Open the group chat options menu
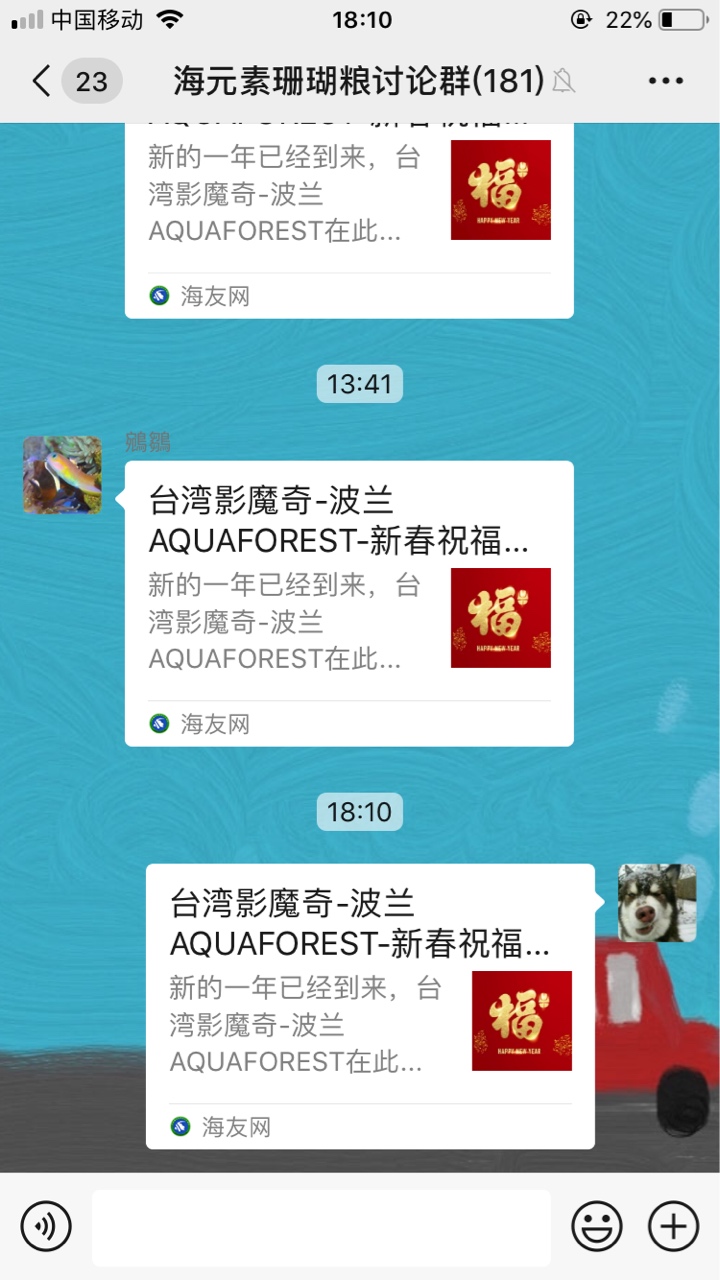Screen dimensions: 720x1280 coord(665,81)
